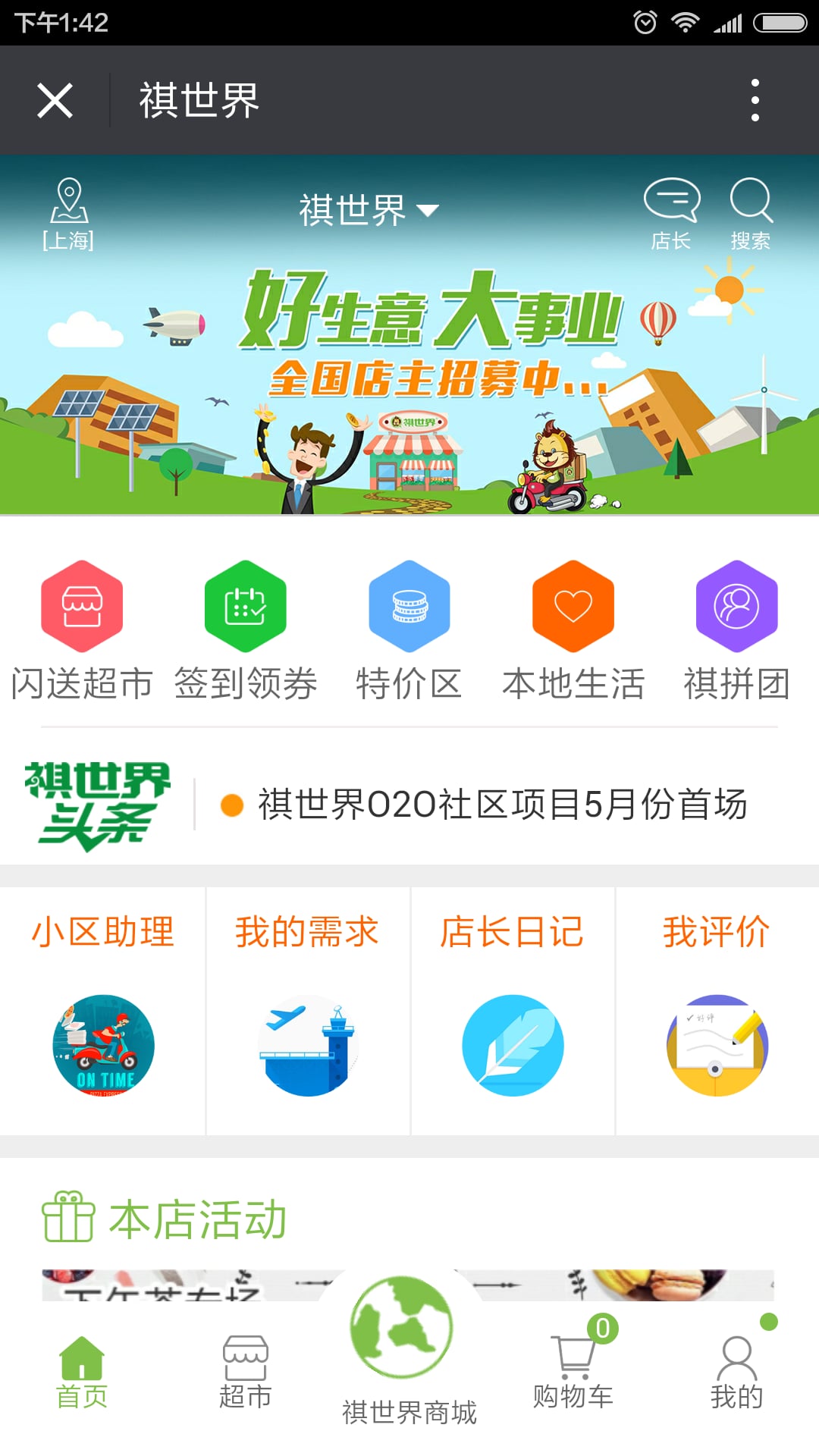This screenshot has width=819, height=1456.
Task: Tap the 购物车 cart icon
Action: pos(574,1357)
